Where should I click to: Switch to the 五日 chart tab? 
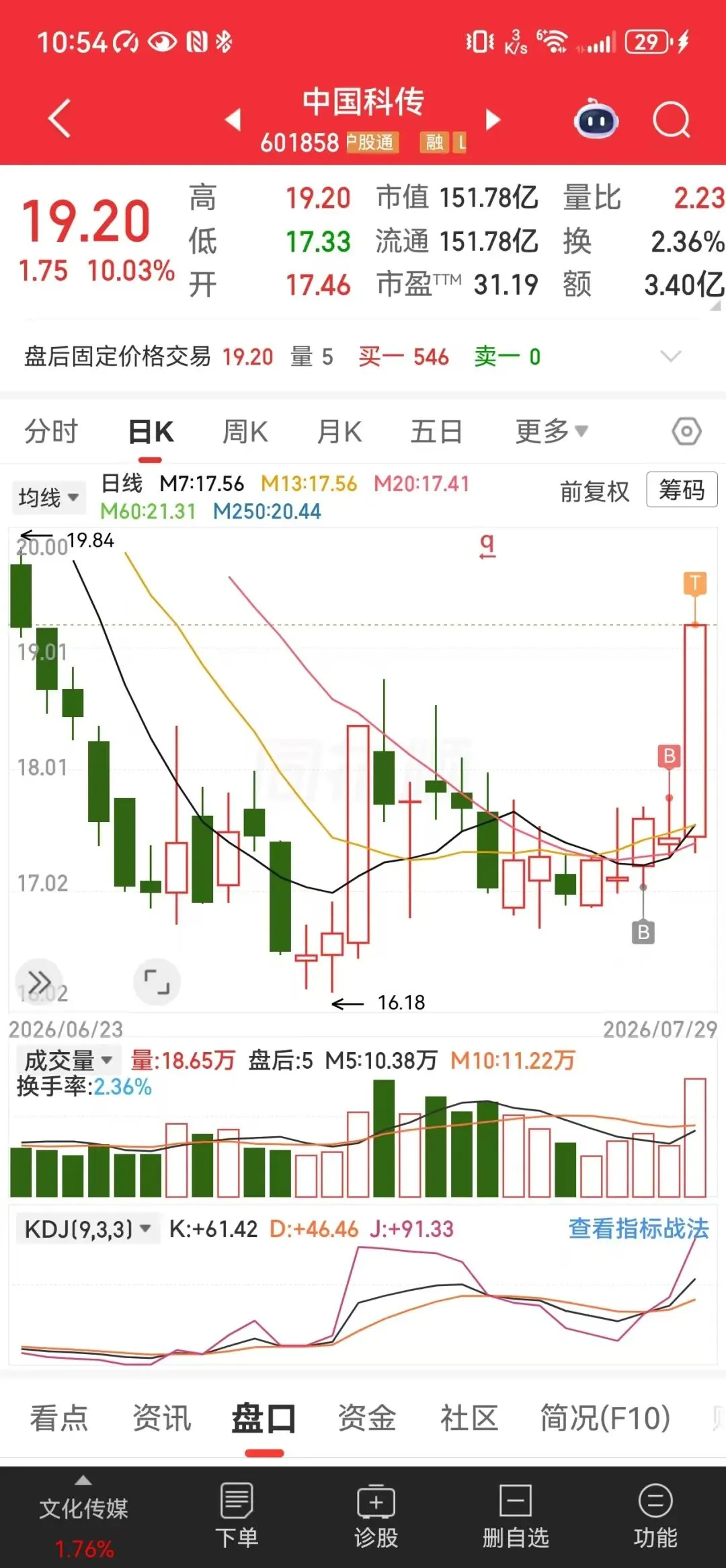(436, 431)
